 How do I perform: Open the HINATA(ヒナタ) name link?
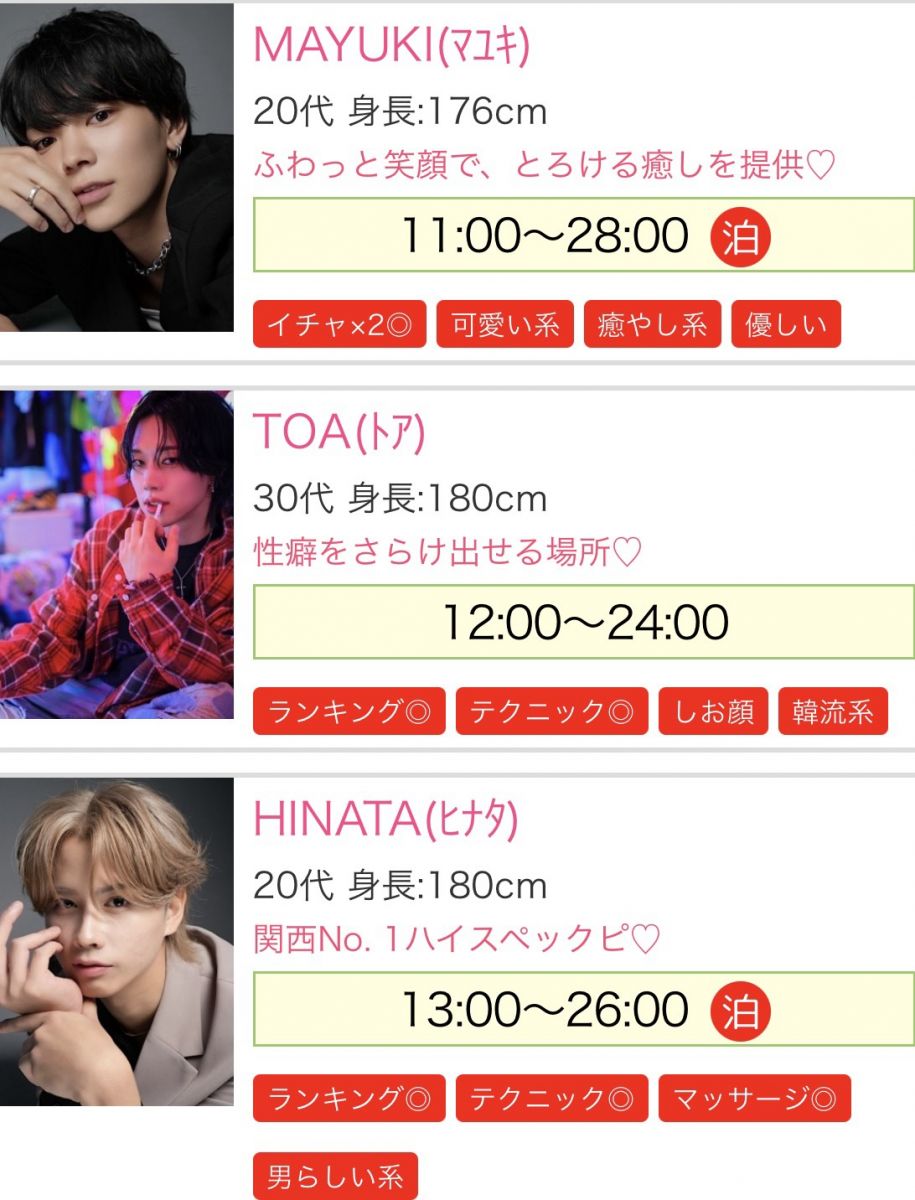(386, 819)
